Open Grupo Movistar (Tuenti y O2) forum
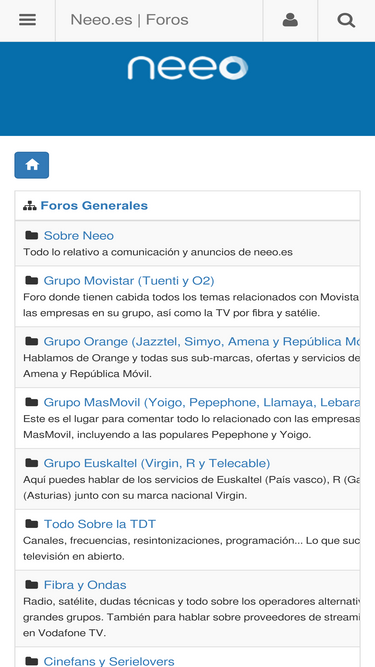The image size is (375, 667). click(x=129, y=281)
